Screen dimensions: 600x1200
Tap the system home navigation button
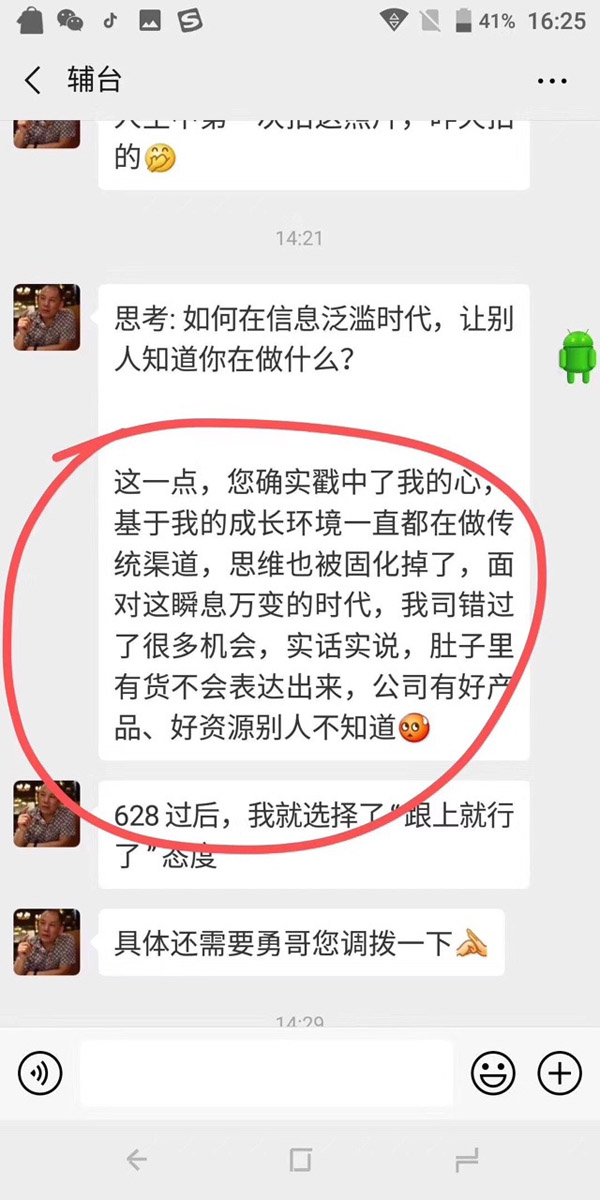[x=300, y=1160]
